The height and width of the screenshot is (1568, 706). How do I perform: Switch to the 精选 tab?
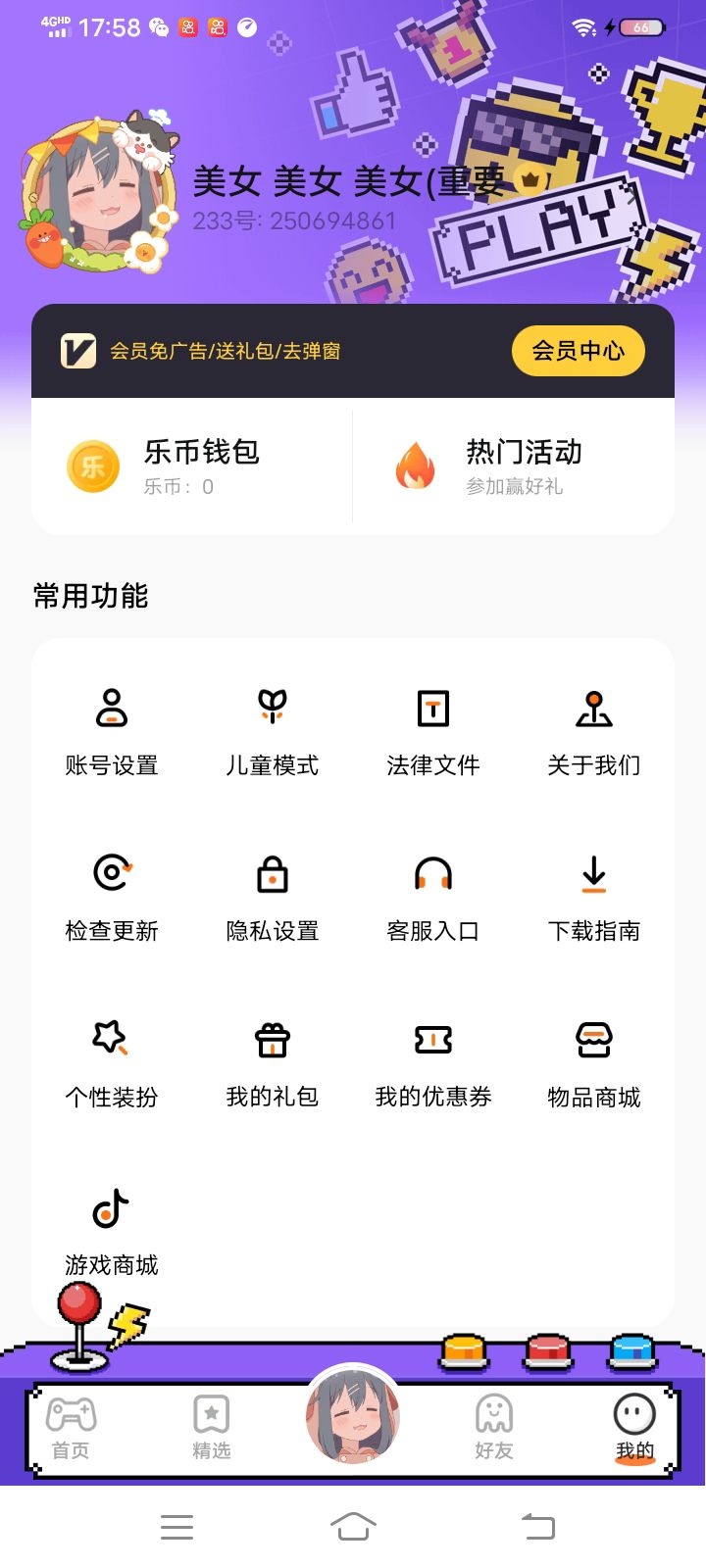click(212, 1428)
